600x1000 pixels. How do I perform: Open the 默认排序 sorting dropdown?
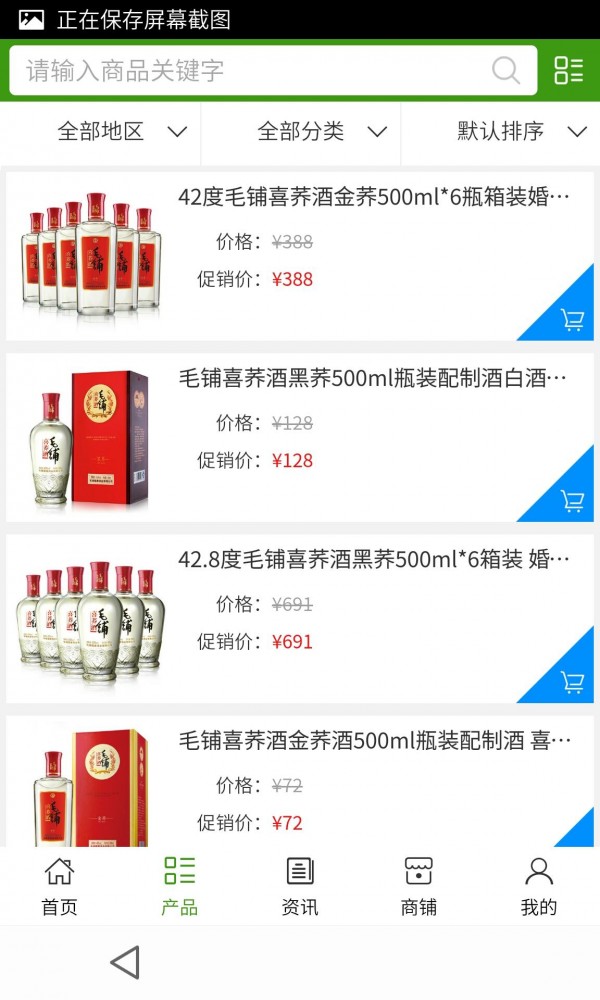(520, 131)
